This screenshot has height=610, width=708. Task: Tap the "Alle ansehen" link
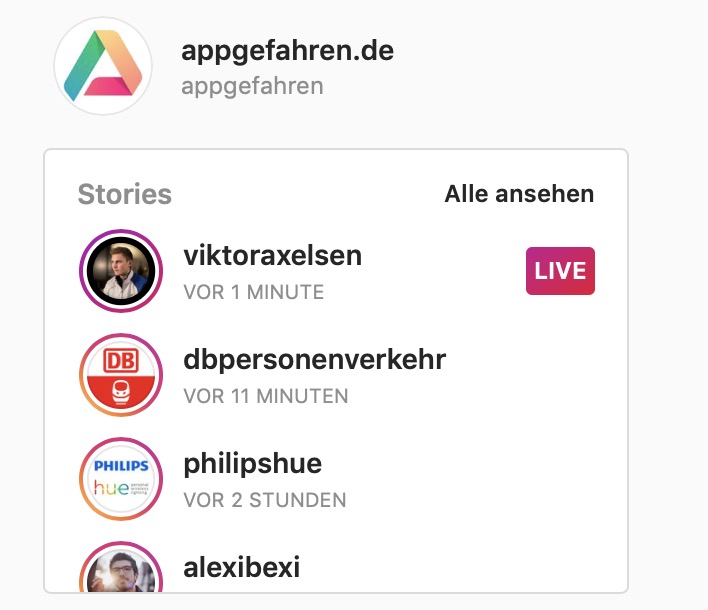(519, 194)
